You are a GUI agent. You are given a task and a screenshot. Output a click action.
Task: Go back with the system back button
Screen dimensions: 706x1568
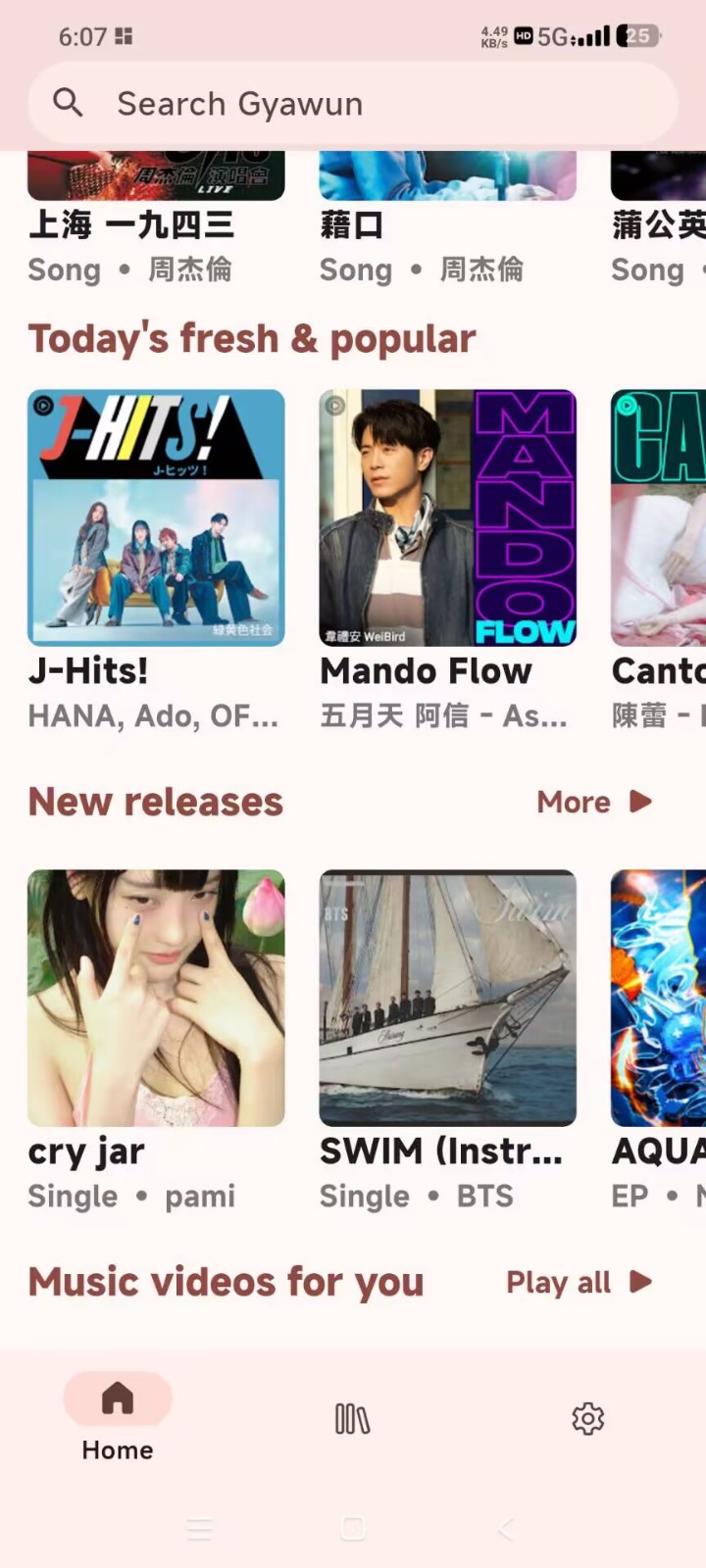pos(506,1528)
